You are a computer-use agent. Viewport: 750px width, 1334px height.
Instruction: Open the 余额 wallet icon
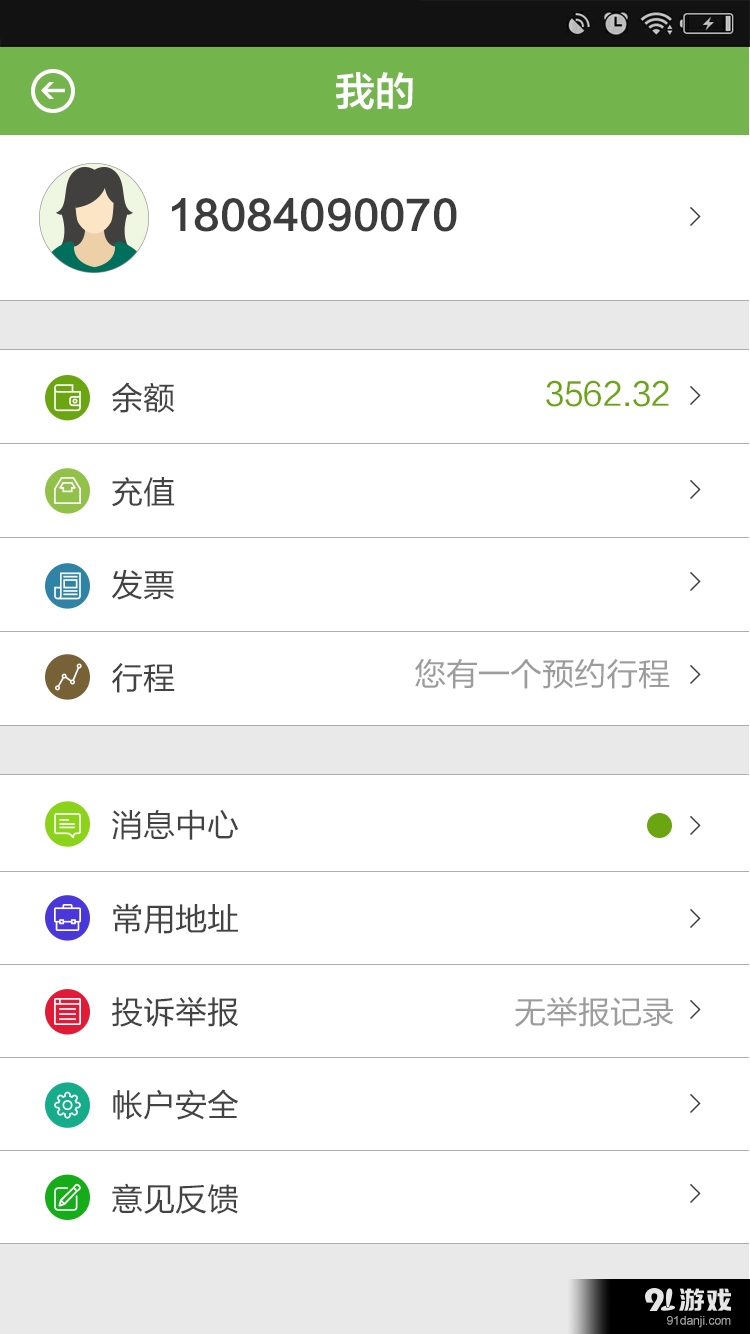[67, 396]
